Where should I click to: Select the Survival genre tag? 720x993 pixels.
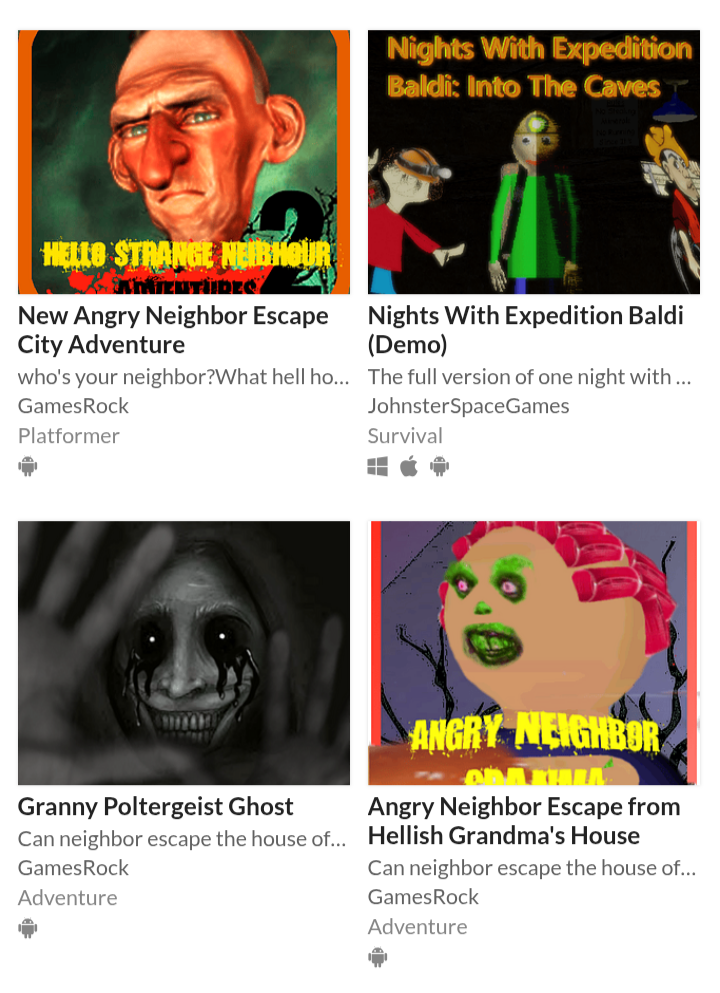pyautogui.click(x=405, y=436)
